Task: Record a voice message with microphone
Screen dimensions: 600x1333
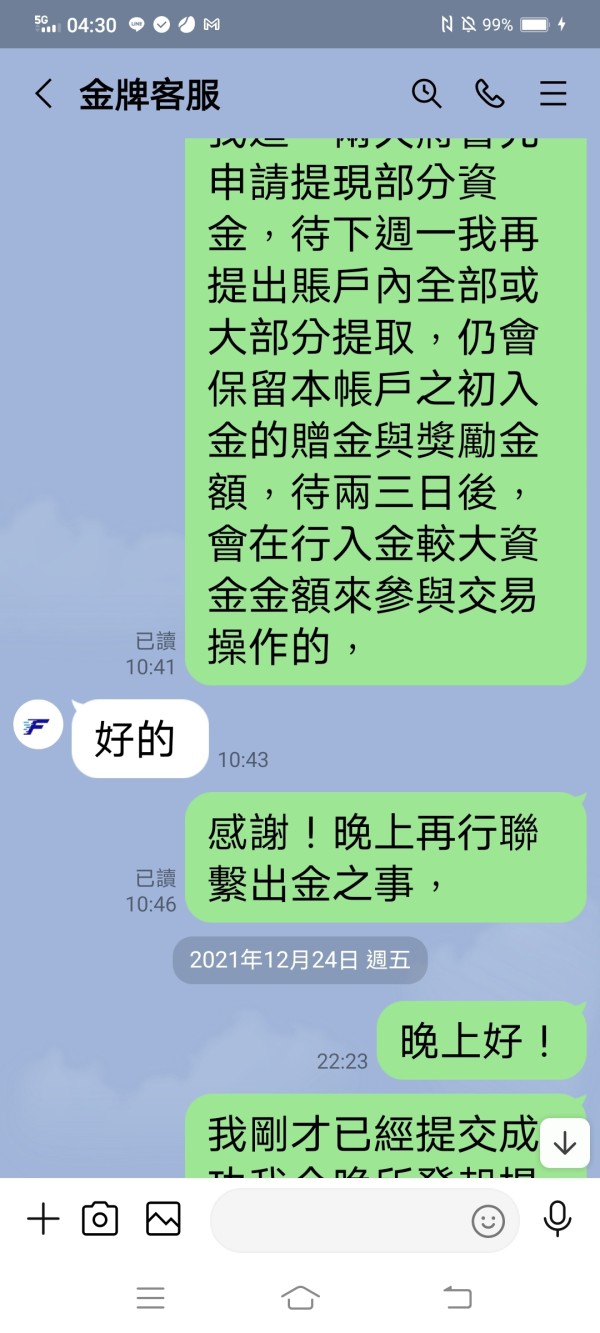Action: 557,1219
